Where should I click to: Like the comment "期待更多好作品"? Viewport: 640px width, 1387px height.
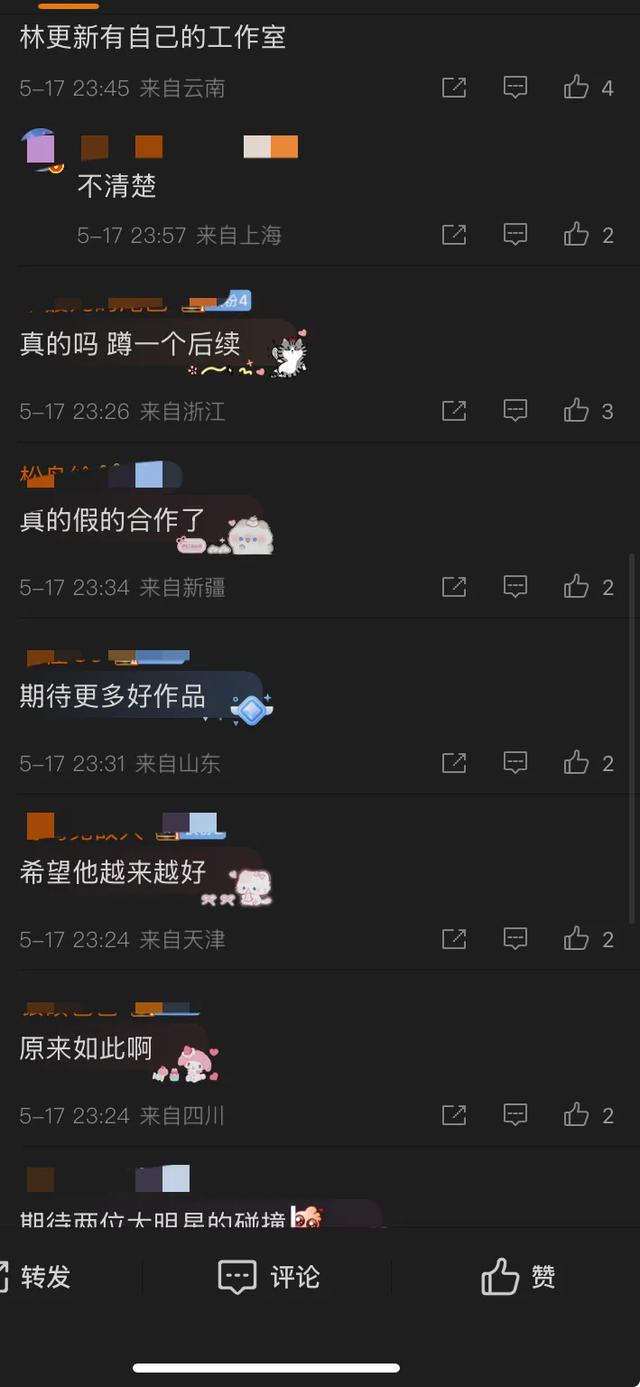[x=577, y=763]
